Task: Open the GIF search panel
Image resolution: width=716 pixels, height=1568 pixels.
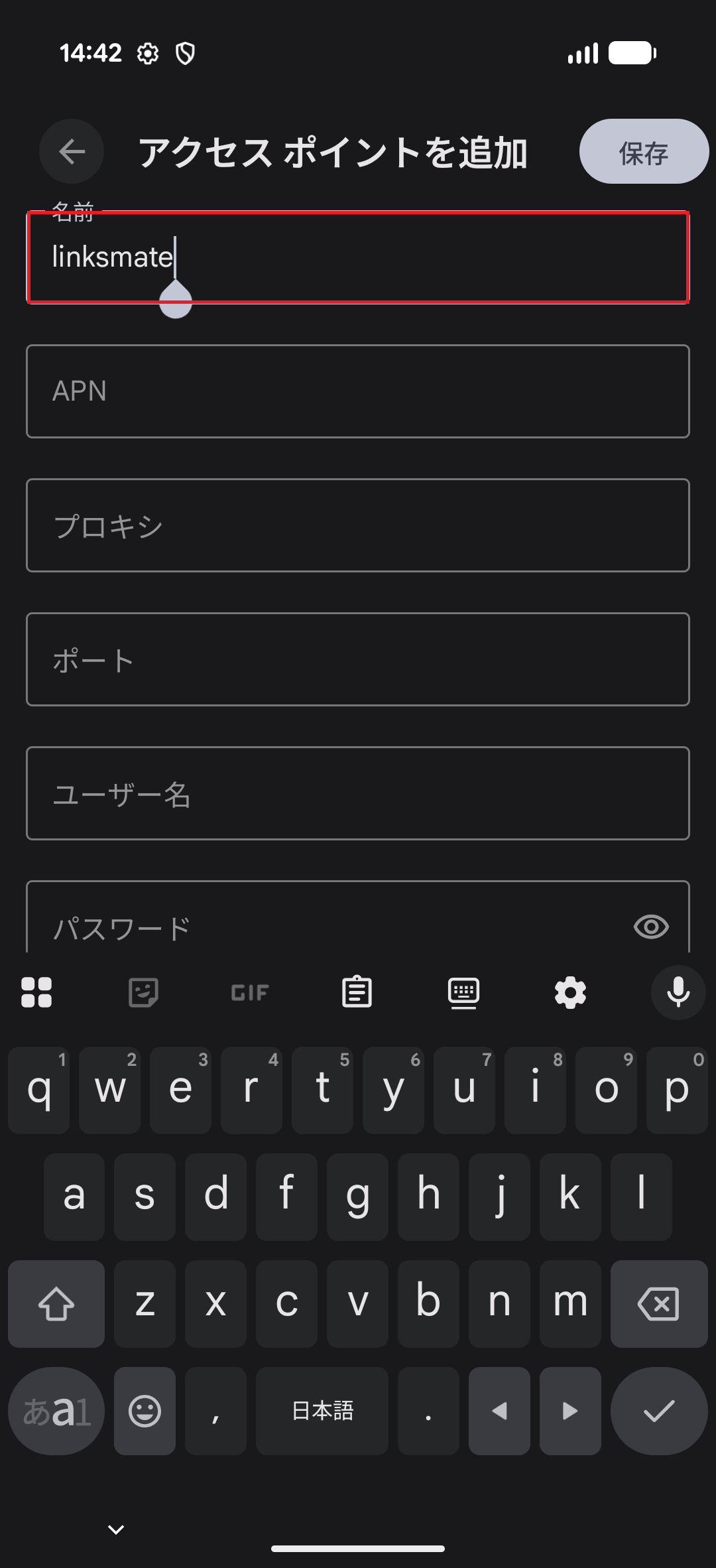Action: 250,992
